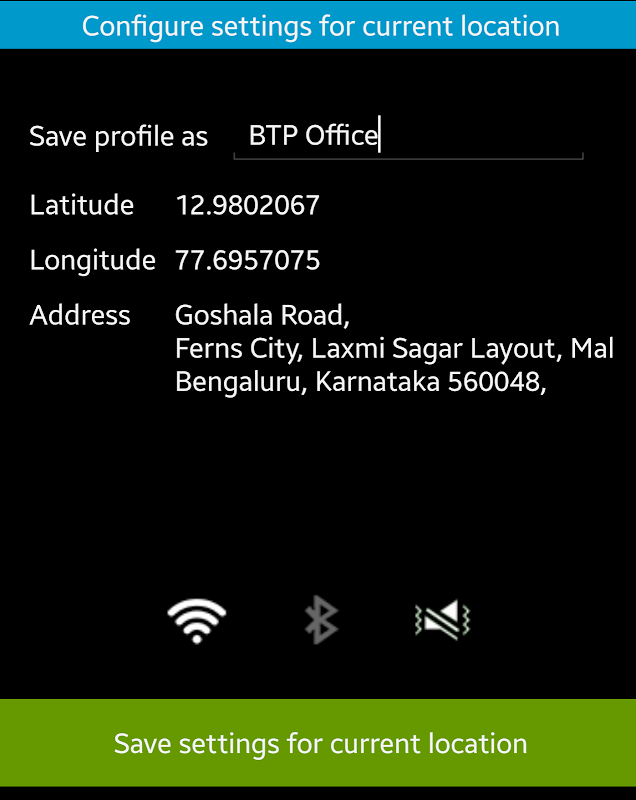Toggle the Bluetooth setting icon
Screen dimensions: 636x800
321,619
